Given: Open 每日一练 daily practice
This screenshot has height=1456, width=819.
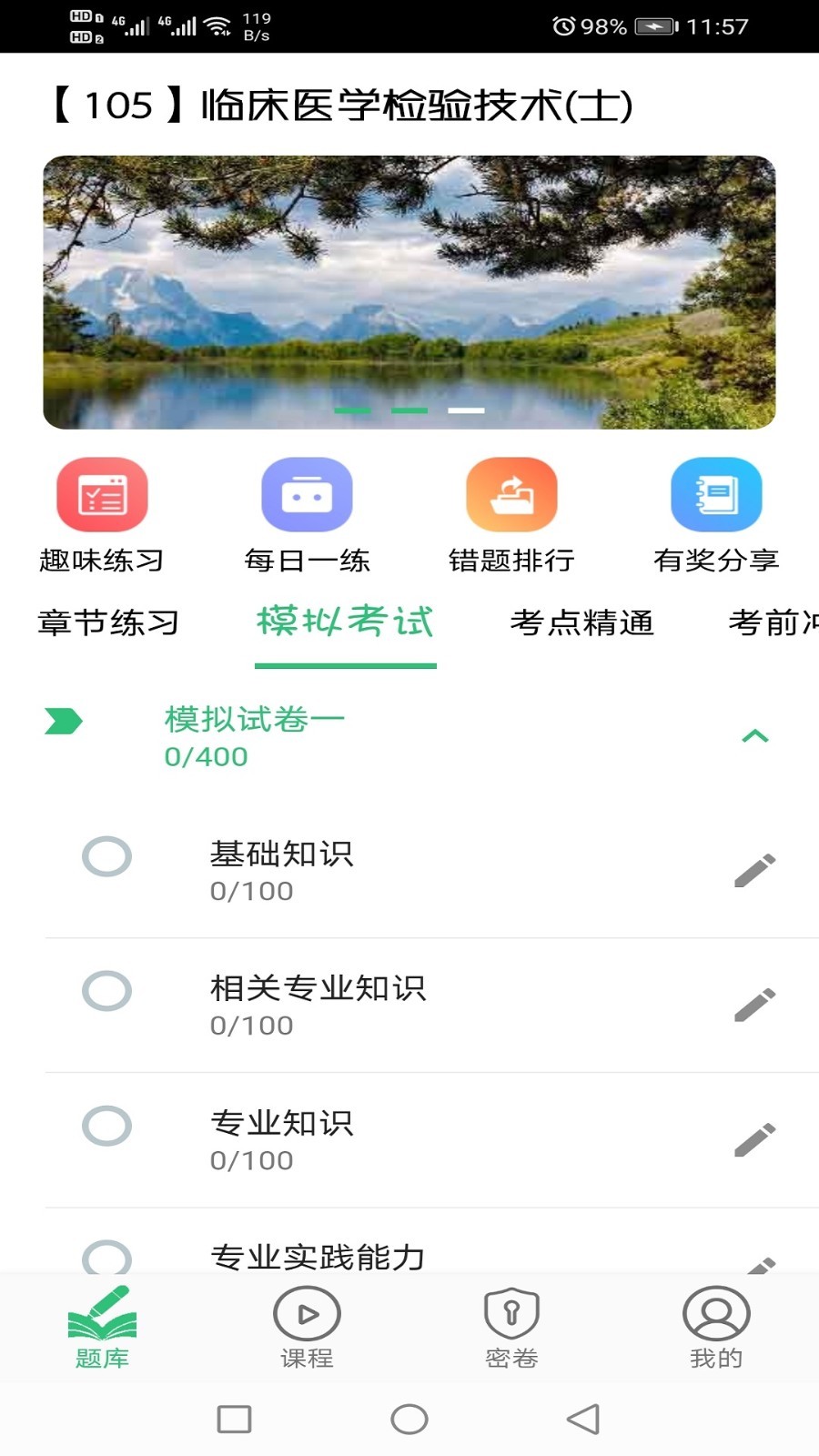Looking at the screenshot, I should 307,494.
